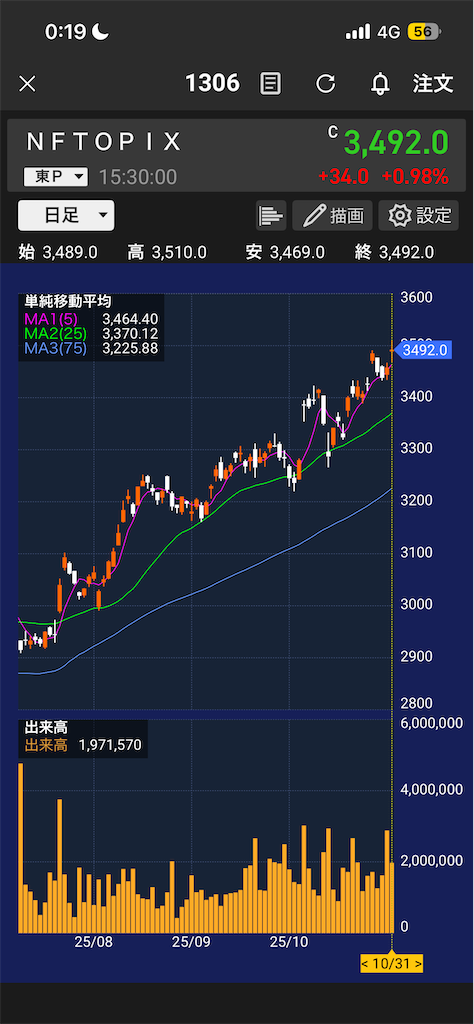
Task: Tap the 10/31 date marker
Action: [x=392, y=963]
